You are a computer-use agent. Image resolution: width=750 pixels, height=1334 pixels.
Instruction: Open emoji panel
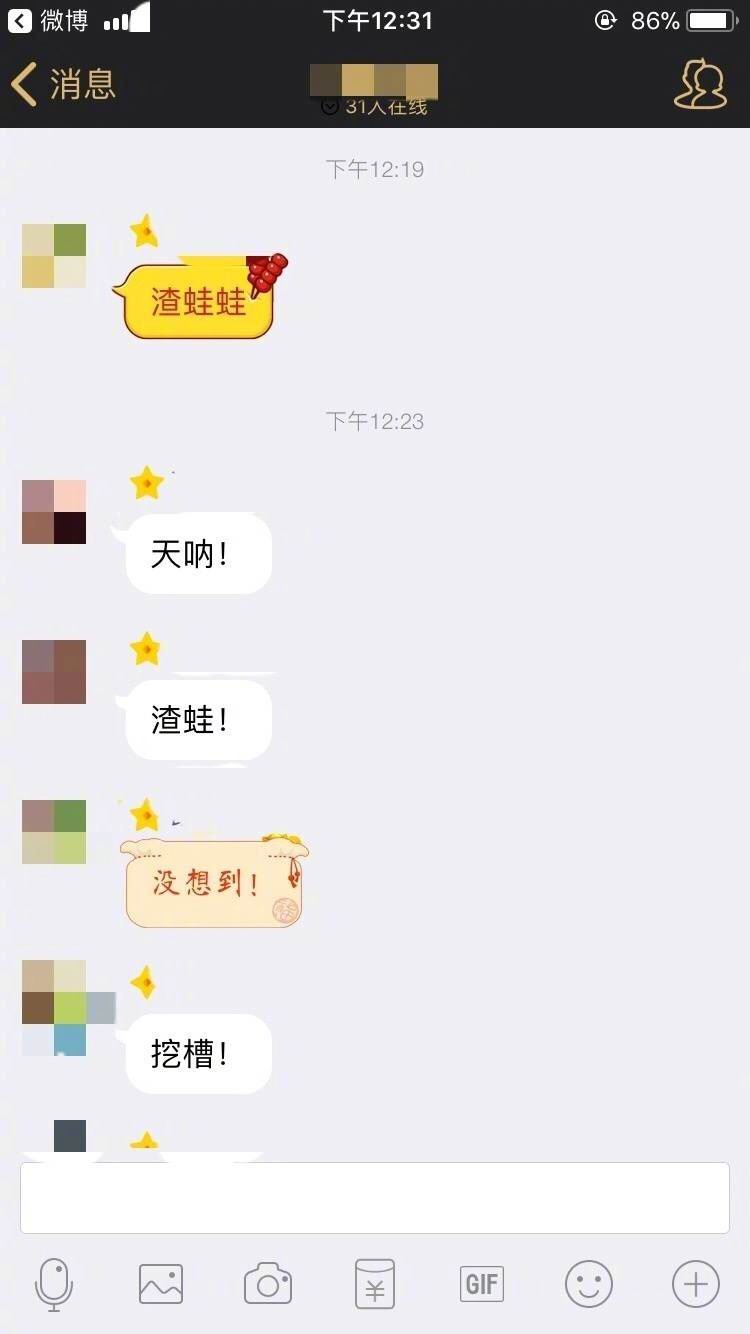[x=589, y=1284]
